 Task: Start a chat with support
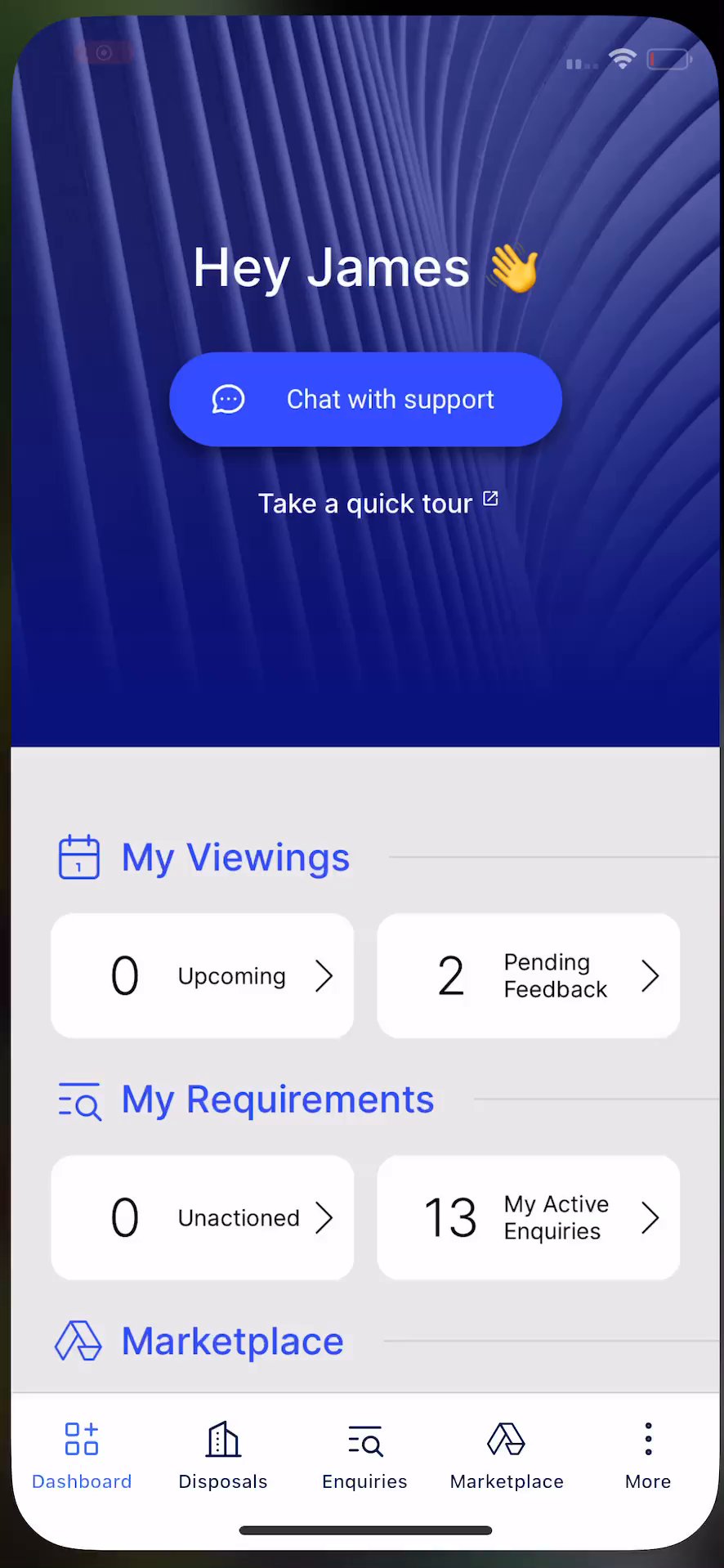click(365, 399)
